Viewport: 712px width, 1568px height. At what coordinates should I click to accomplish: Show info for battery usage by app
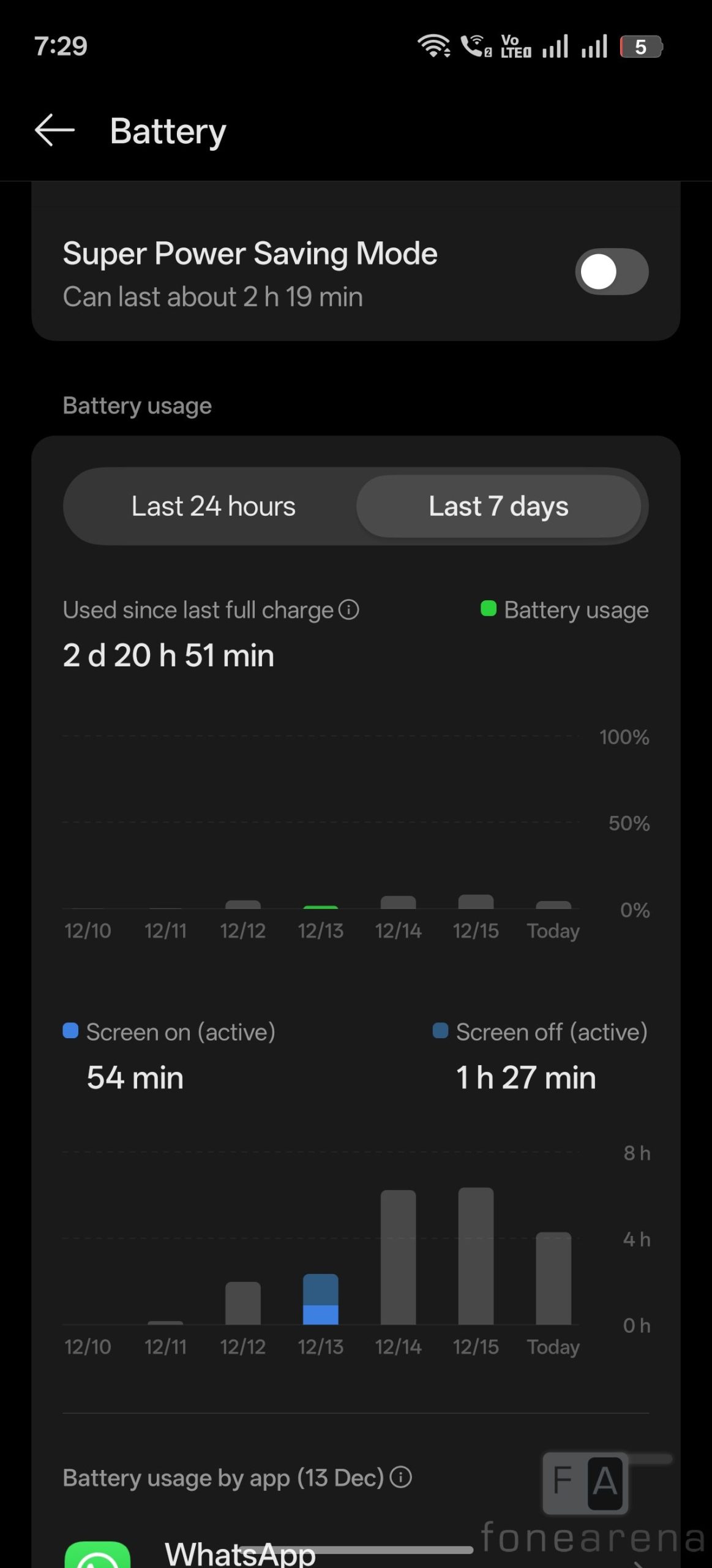point(401,1477)
